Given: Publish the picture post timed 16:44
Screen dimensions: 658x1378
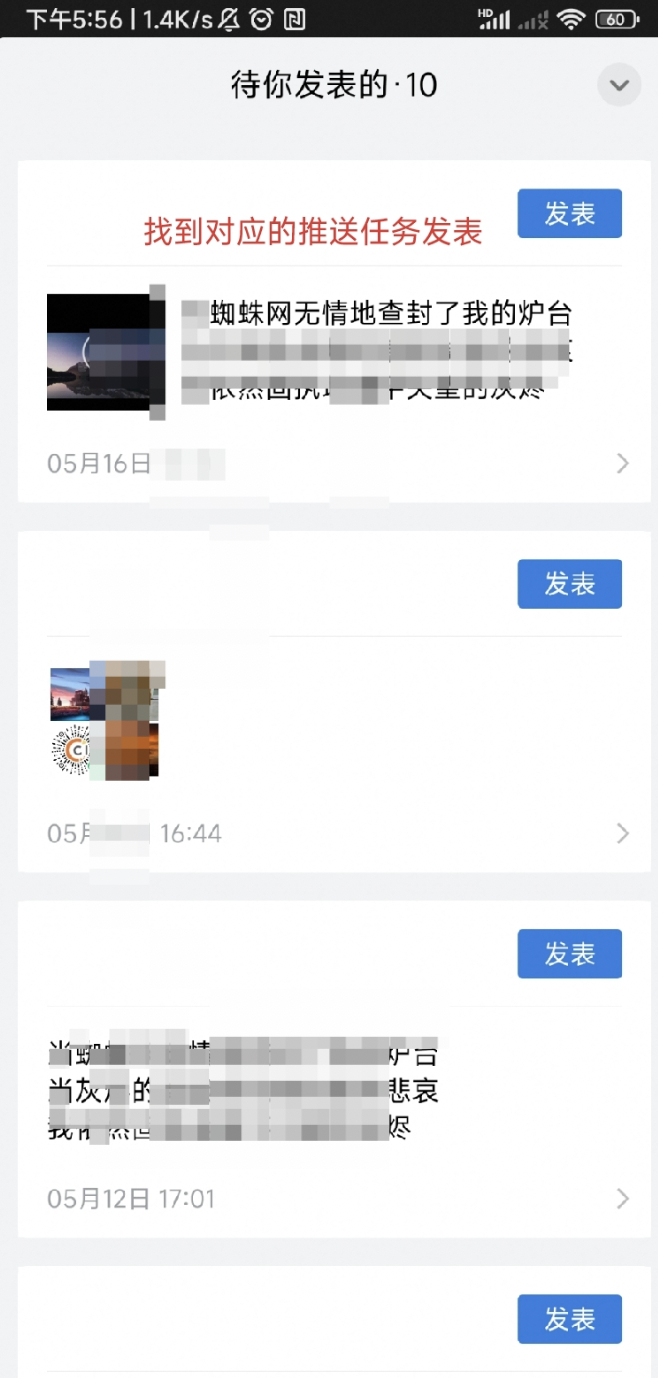Looking at the screenshot, I should coord(569,584).
